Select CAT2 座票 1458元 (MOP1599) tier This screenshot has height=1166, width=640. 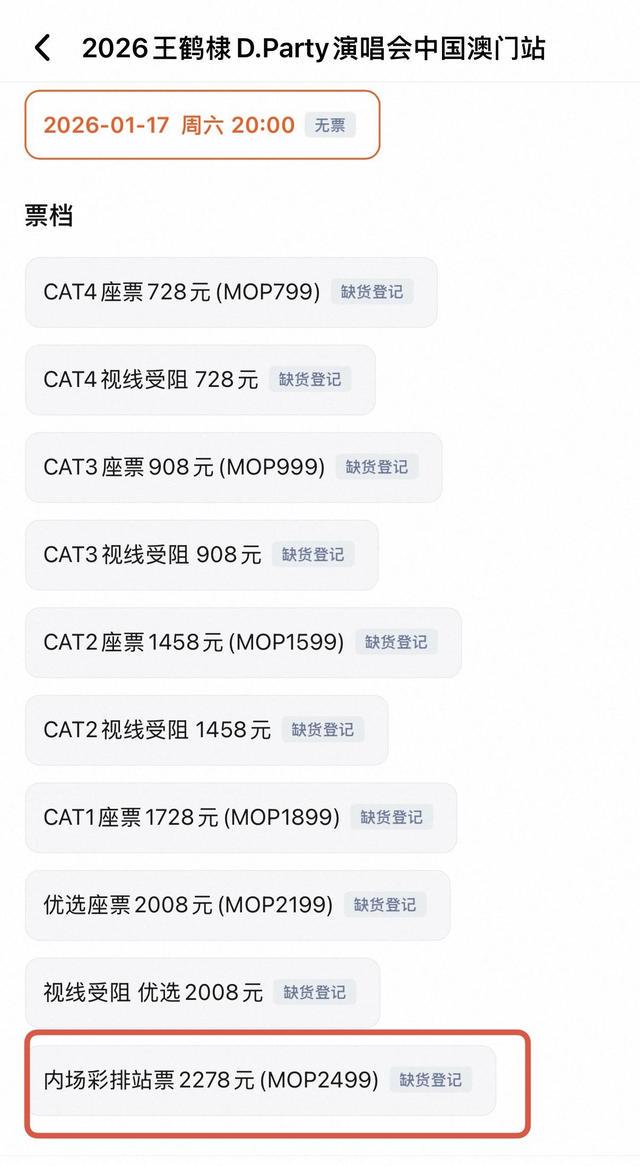242,642
